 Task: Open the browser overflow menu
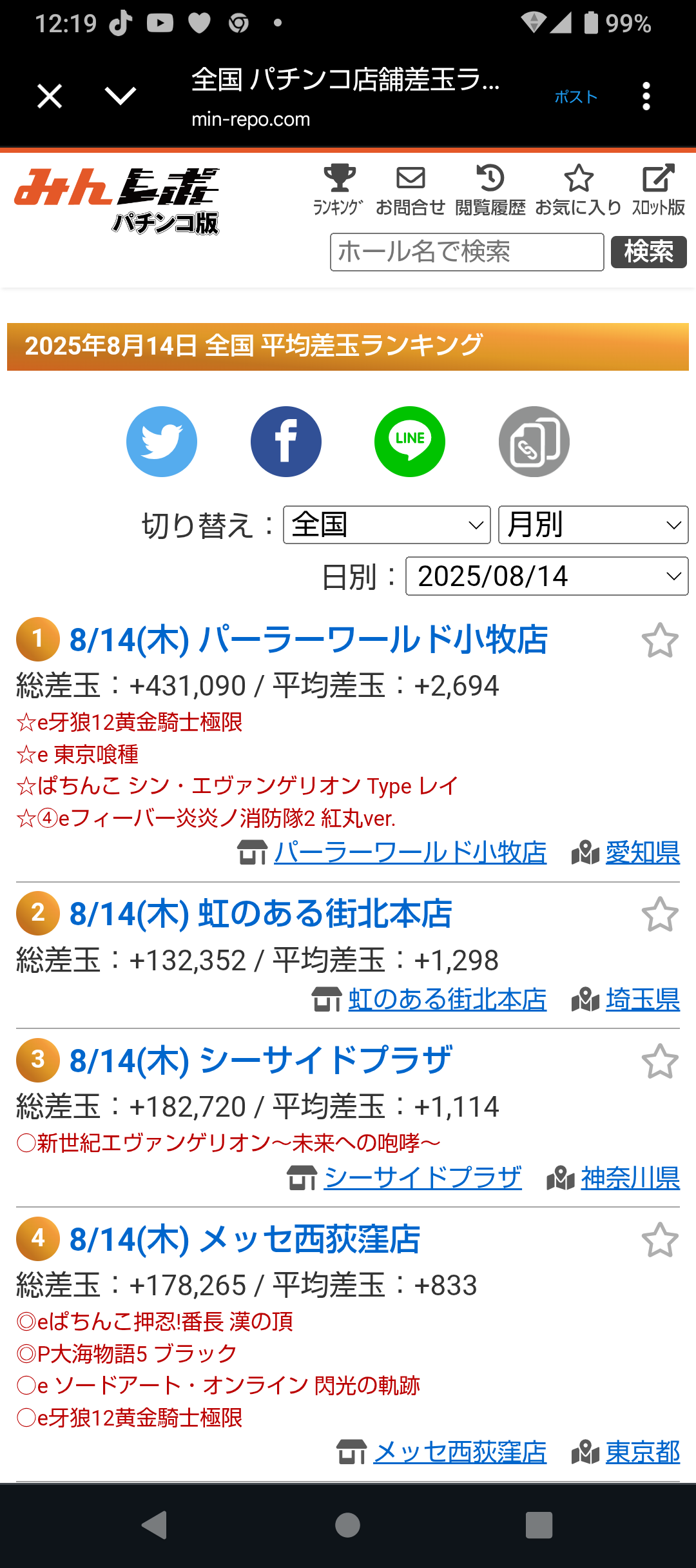(646, 97)
